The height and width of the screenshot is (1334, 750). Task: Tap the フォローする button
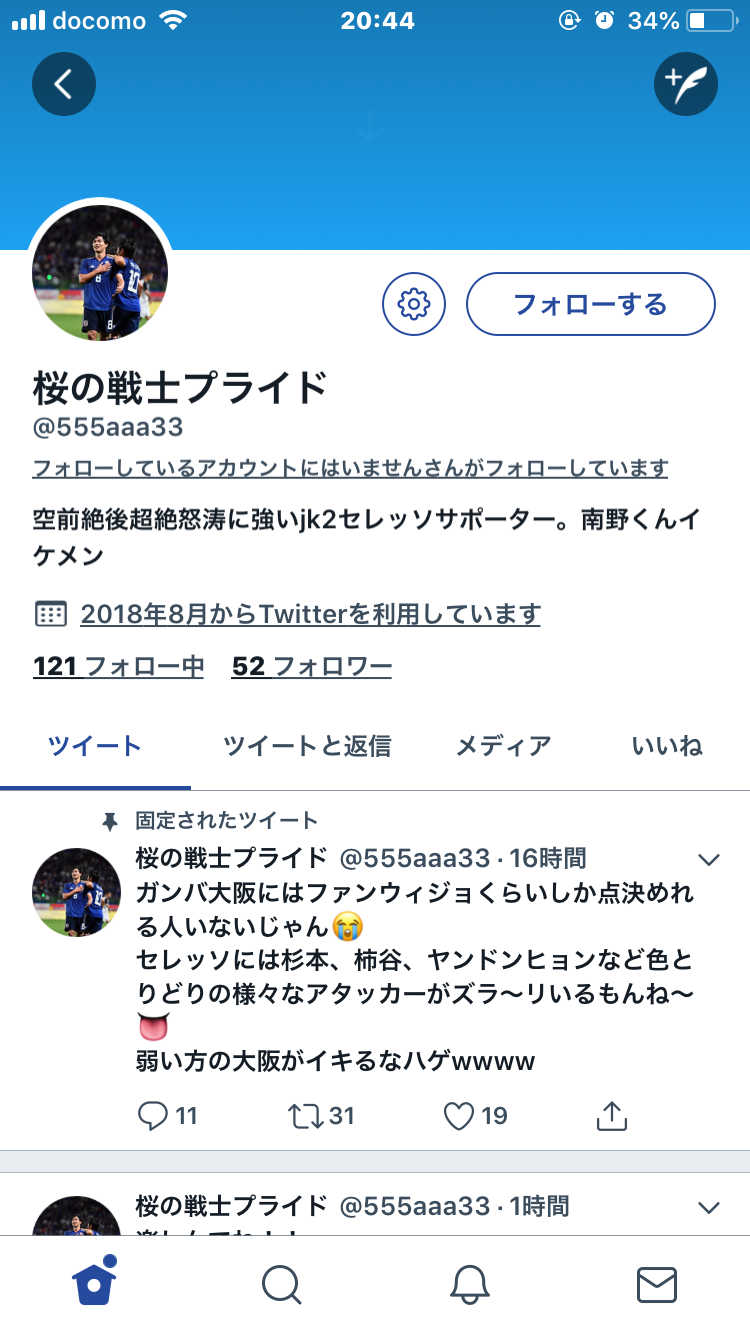coord(590,303)
